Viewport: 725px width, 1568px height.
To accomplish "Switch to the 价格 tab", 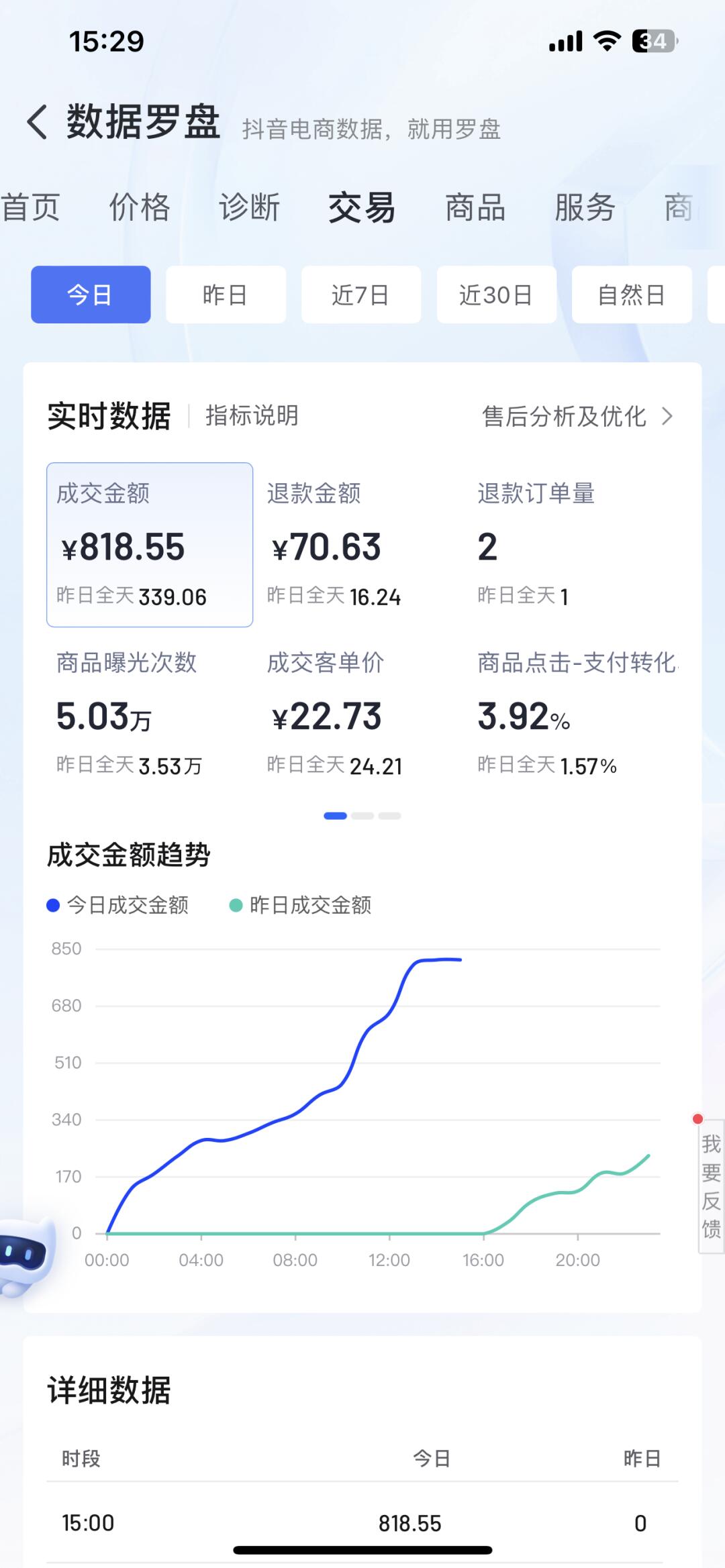I will (x=140, y=207).
